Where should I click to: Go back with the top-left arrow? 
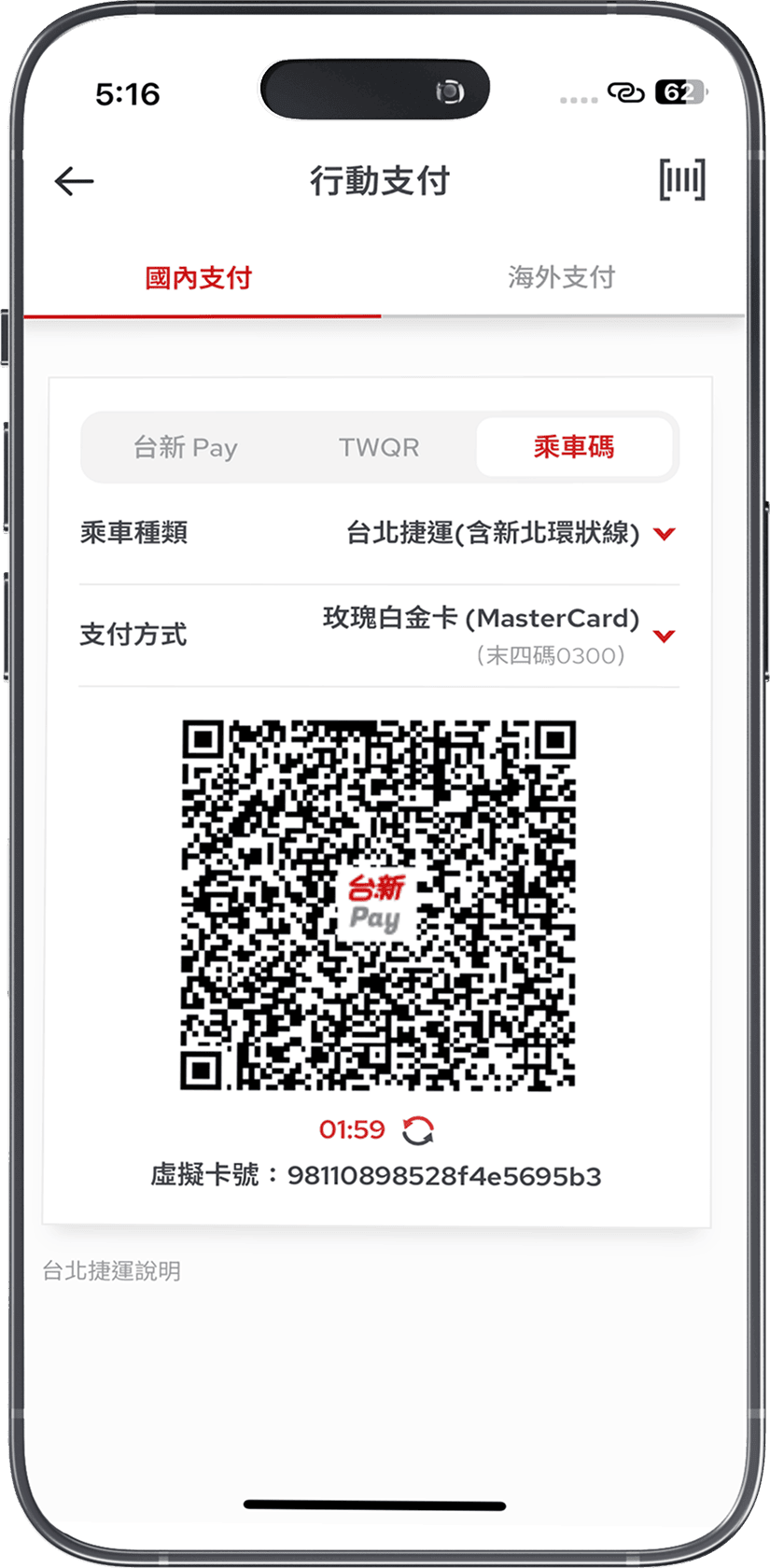point(75,181)
